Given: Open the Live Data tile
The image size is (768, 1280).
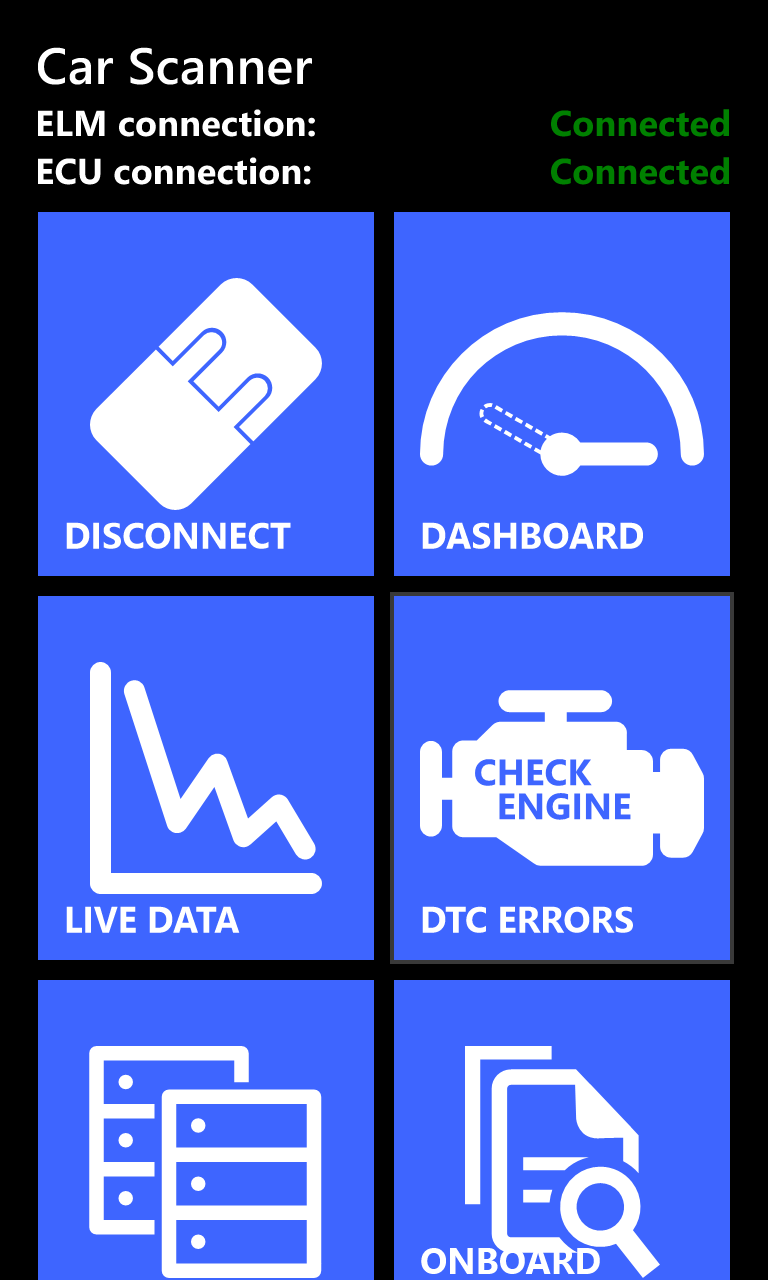Looking at the screenshot, I should [x=206, y=778].
